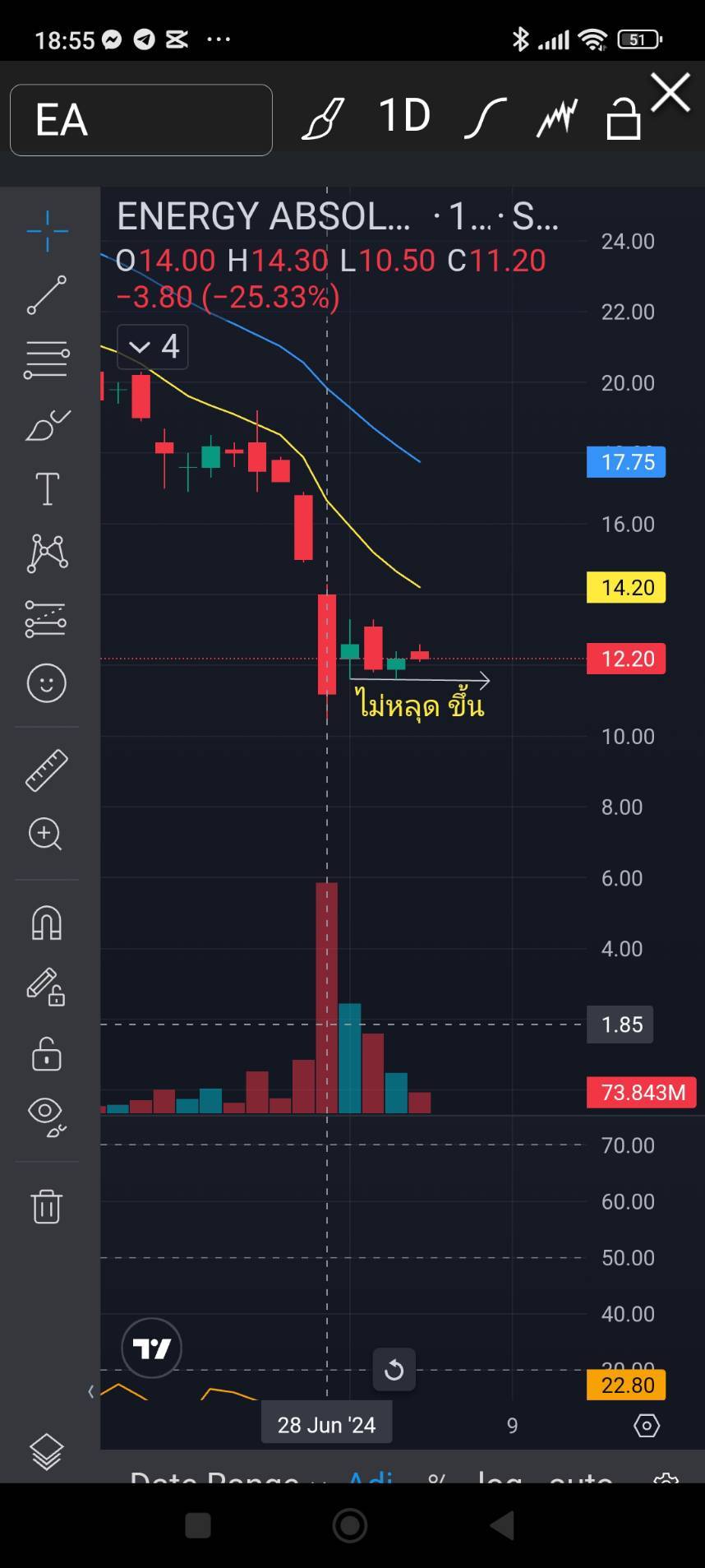Toggle the magnet mode
This screenshot has width=705, height=1568.
pyautogui.click(x=47, y=923)
